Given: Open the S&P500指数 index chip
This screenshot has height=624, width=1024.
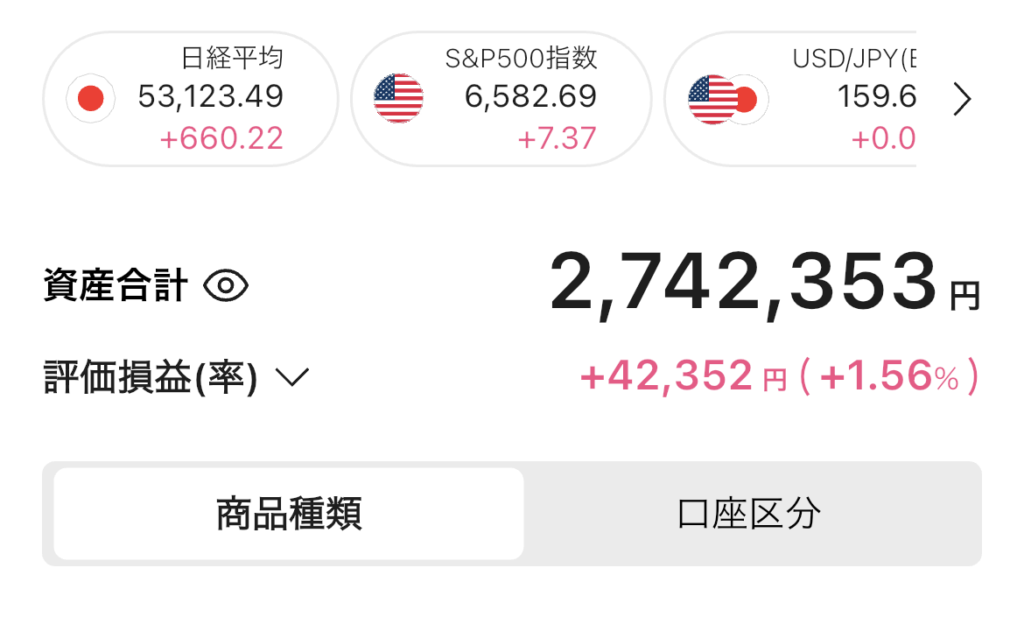Looking at the screenshot, I should pos(501,98).
